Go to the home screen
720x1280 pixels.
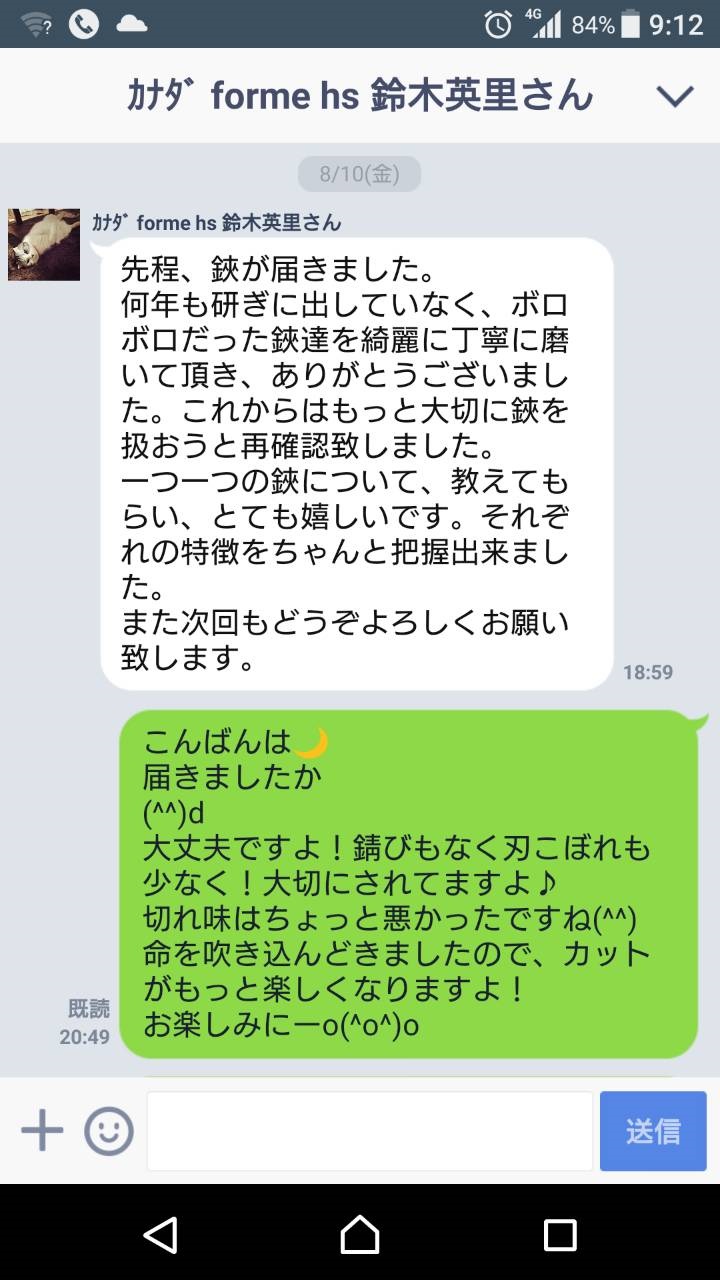coord(360,1234)
